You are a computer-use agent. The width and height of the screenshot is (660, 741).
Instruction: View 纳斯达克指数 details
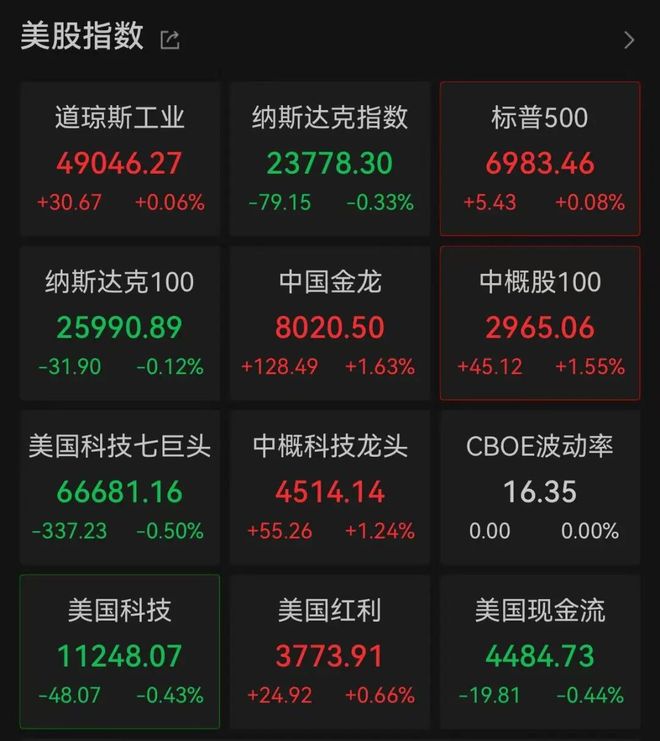tap(330, 160)
